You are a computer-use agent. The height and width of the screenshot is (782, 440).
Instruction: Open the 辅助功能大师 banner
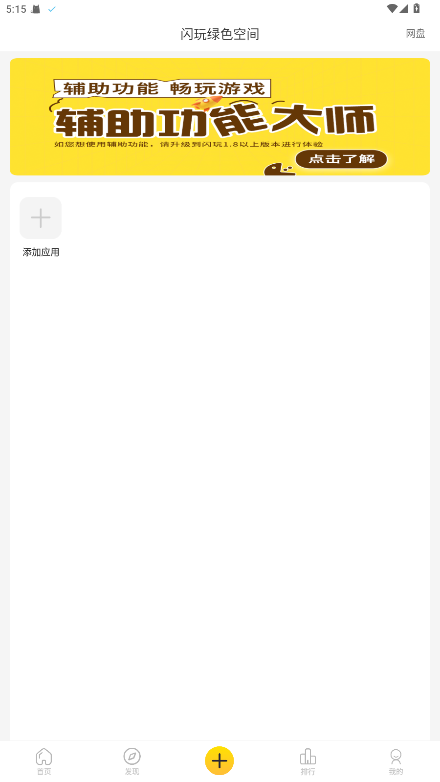click(220, 117)
